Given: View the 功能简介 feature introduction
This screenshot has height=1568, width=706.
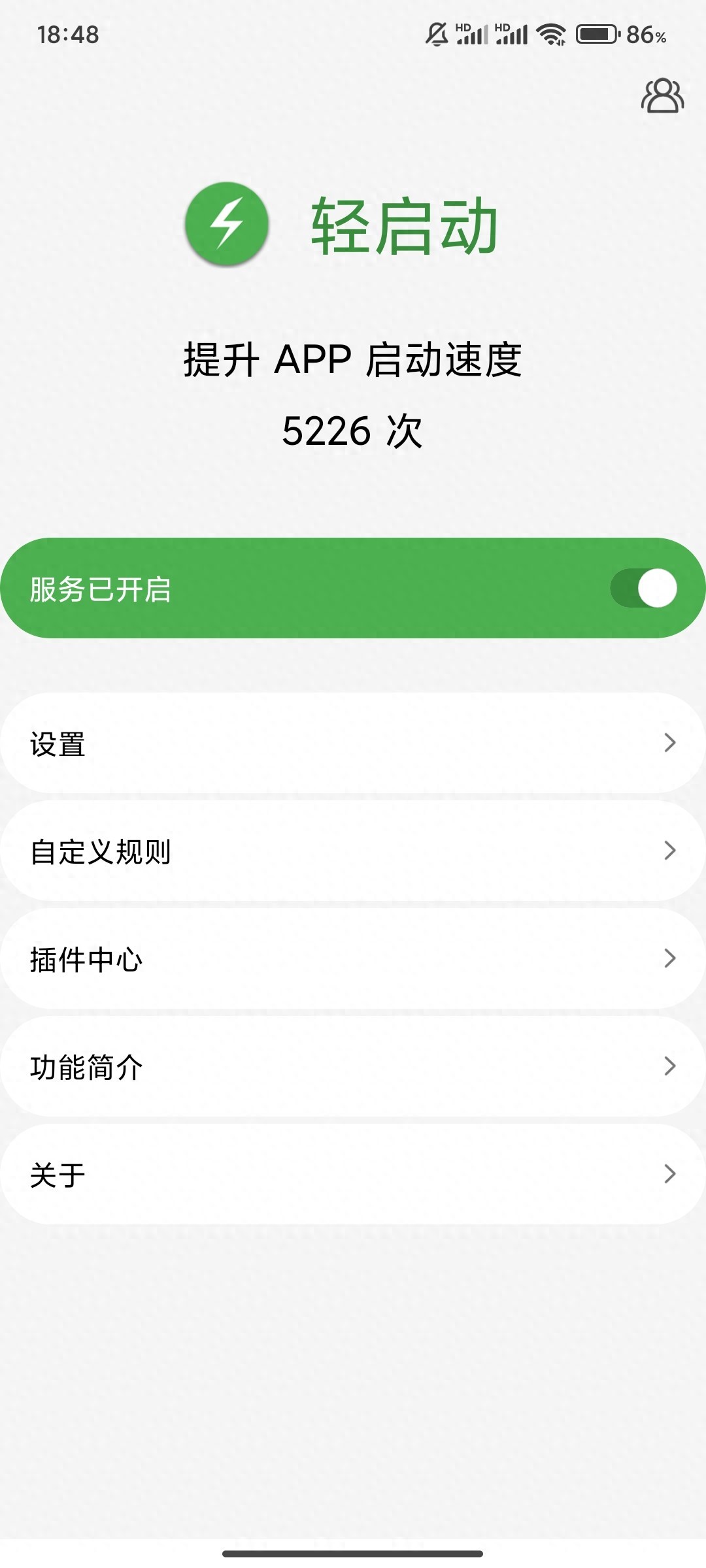Looking at the screenshot, I should (x=353, y=1067).
